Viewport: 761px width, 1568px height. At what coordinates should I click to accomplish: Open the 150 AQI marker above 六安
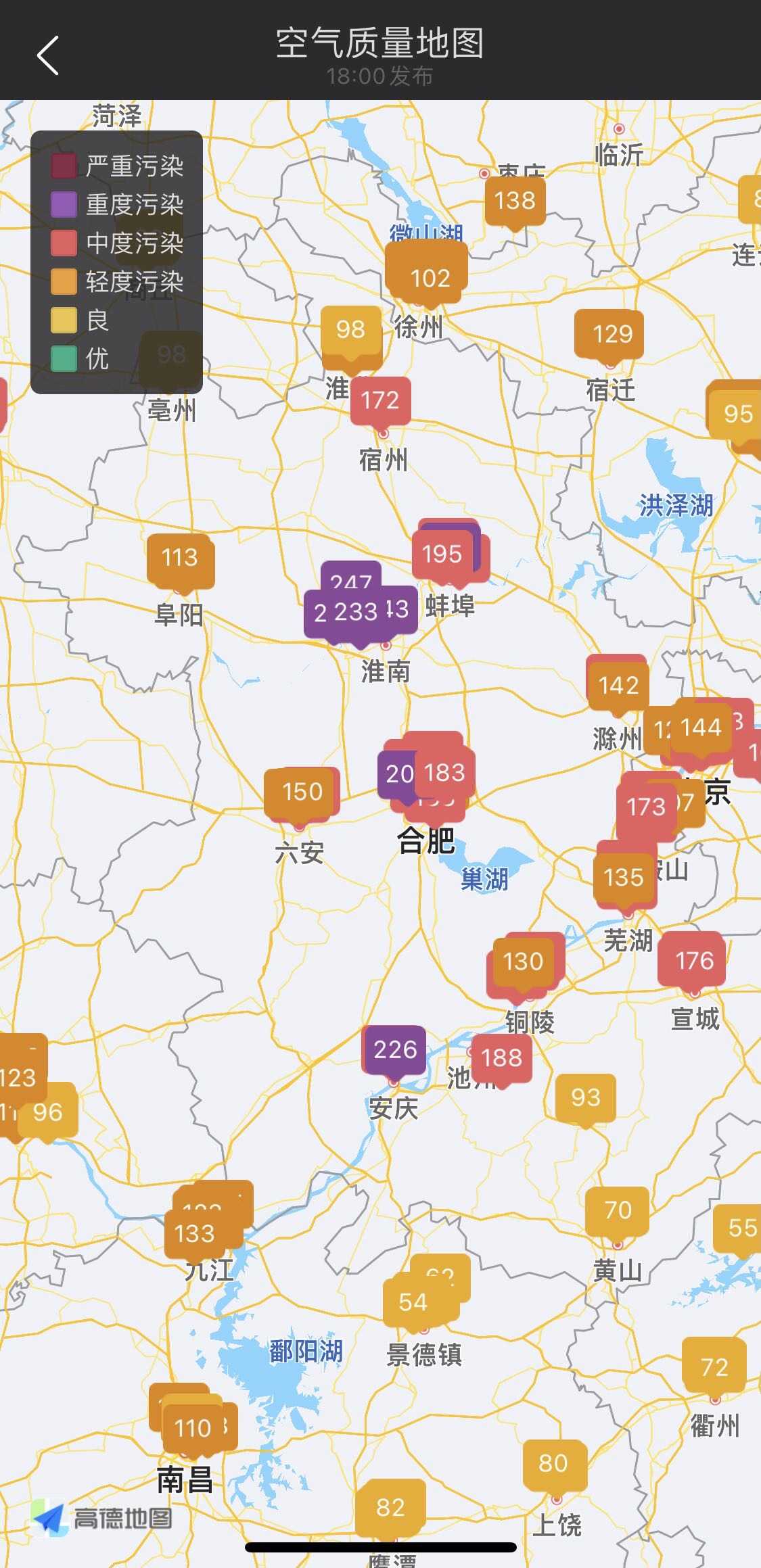[302, 792]
